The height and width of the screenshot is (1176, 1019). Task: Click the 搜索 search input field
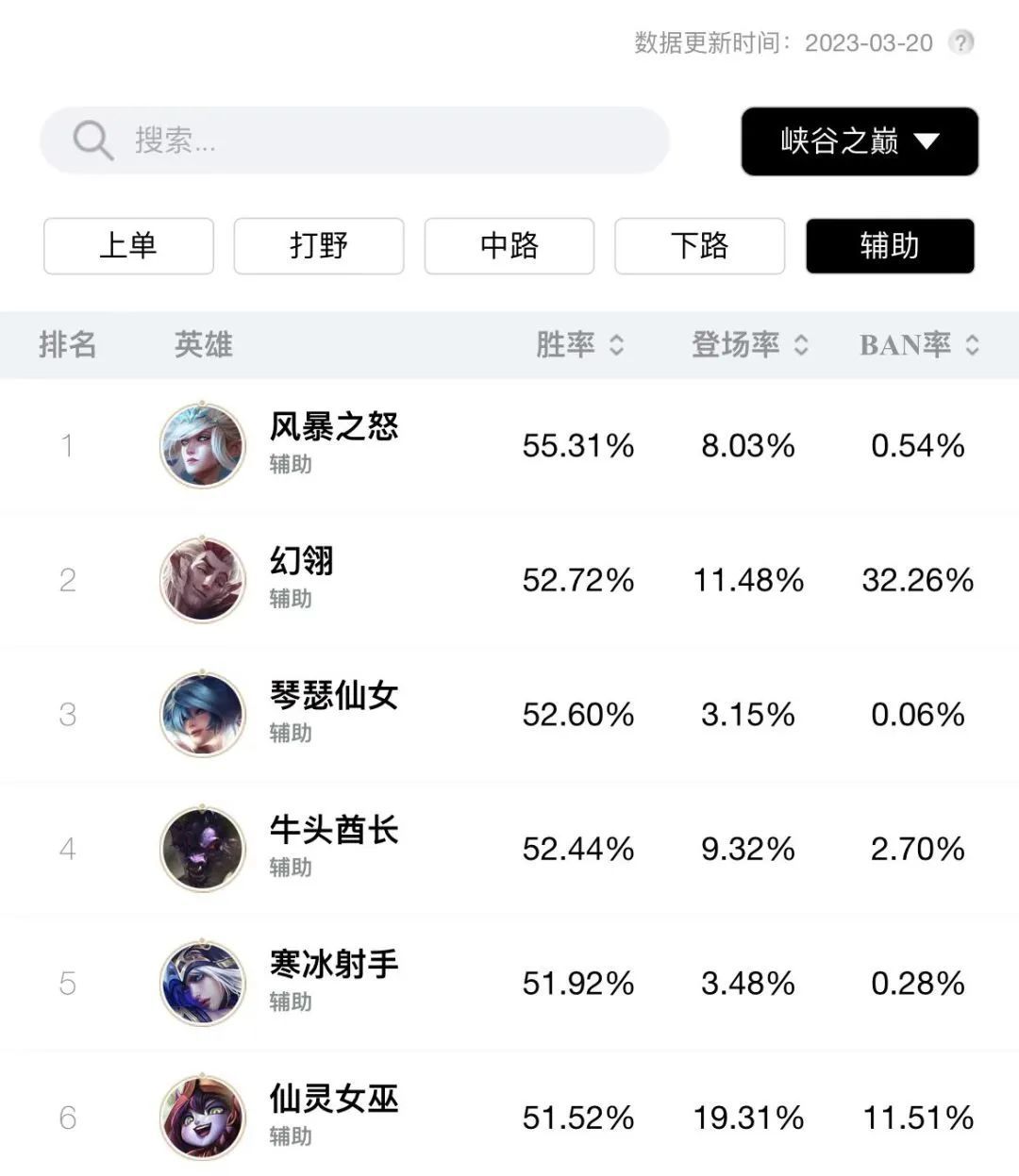point(377,141)
